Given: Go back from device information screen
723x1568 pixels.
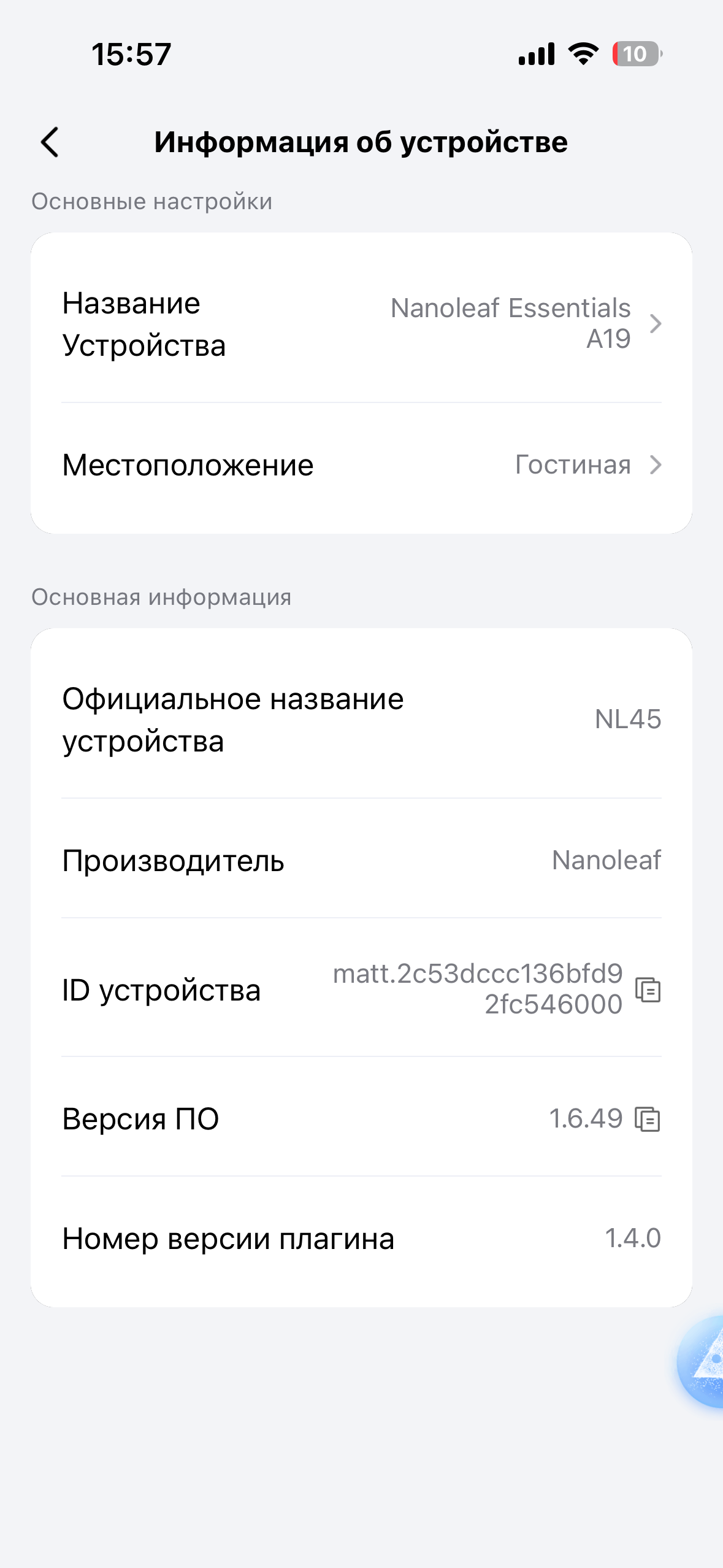Looking at the screenshot, I should pyautogui.click(x=50, y=142).
